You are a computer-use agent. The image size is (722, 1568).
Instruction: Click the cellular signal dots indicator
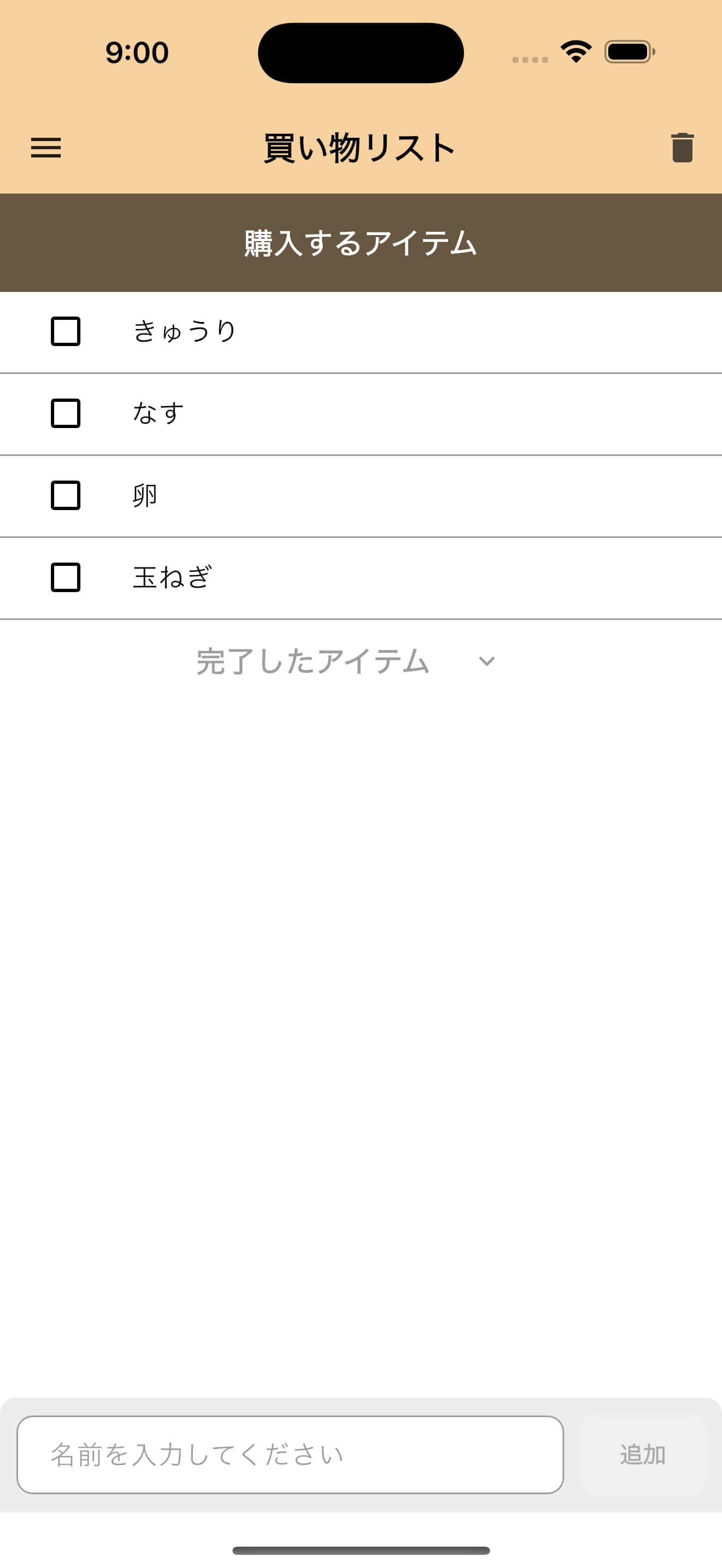point(528,58)
